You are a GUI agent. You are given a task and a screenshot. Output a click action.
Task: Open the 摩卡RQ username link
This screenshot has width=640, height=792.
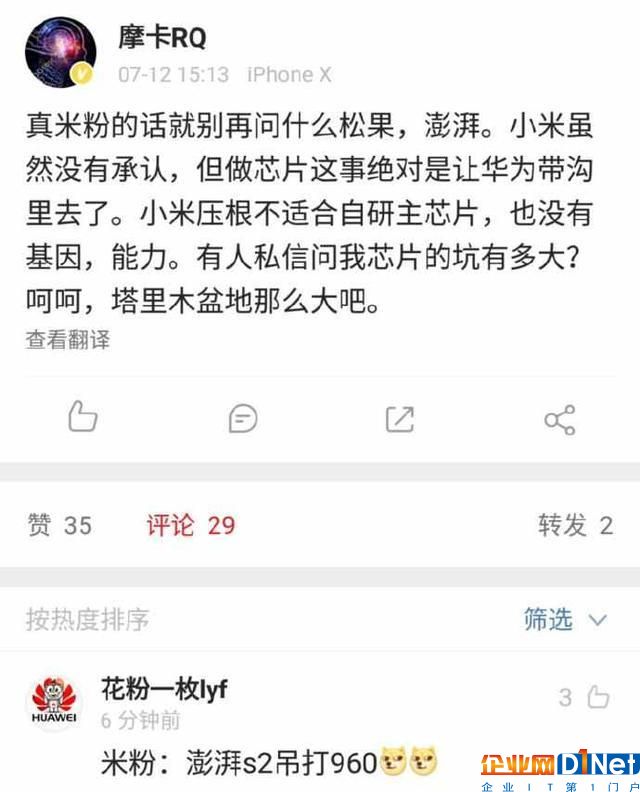[162, 38]
